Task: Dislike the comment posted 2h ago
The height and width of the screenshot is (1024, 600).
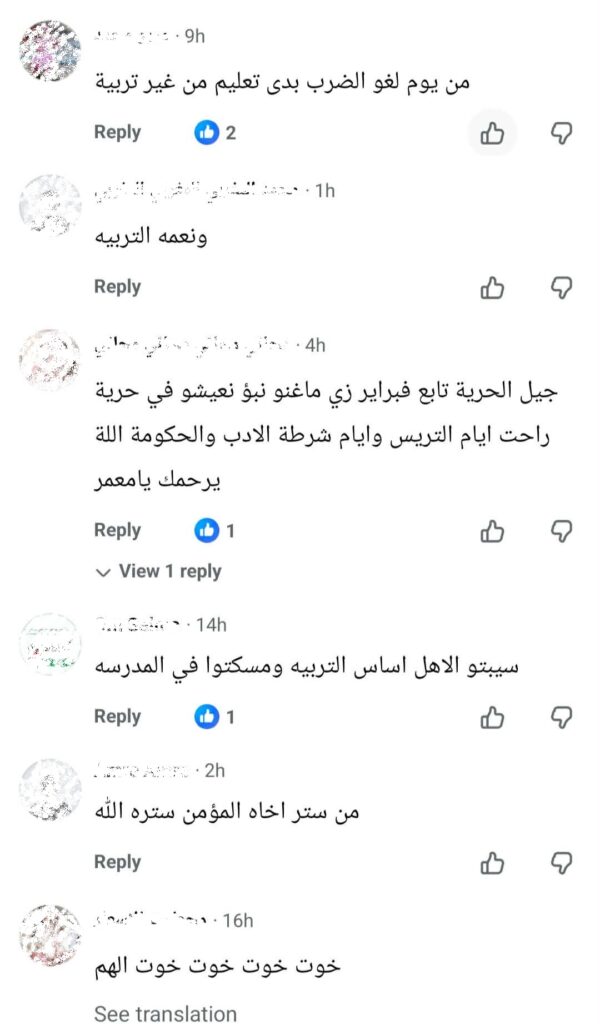Action: (x=562, y=863)
